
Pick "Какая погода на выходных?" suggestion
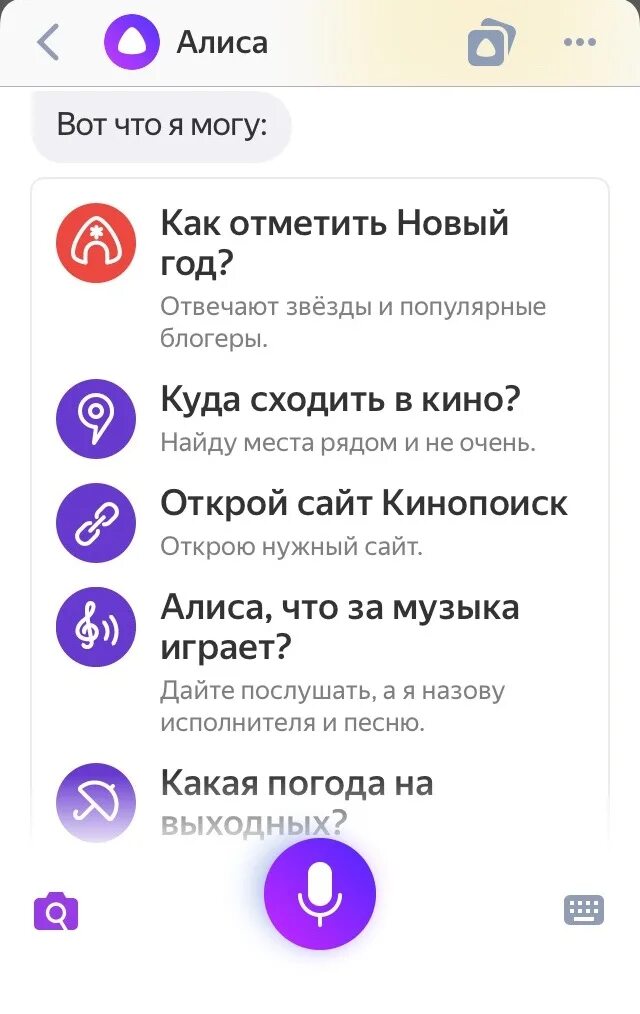point(320,802)
